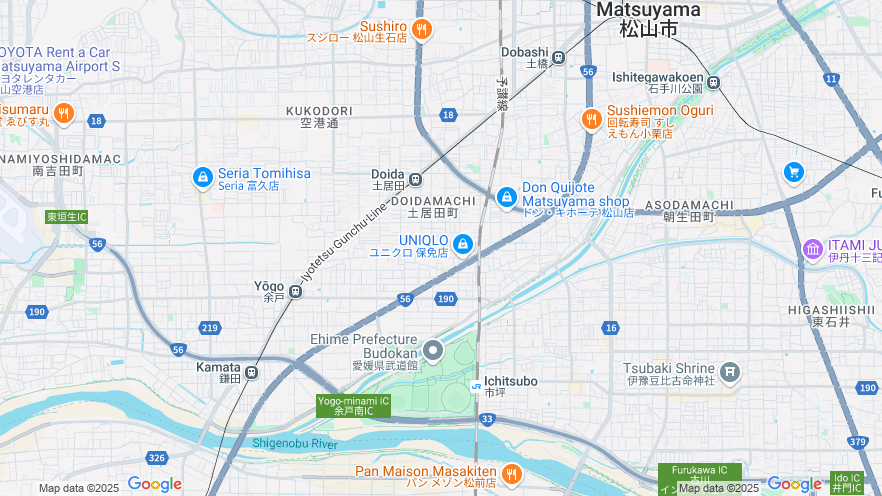The width and height of the screenshot is (882, 496).
Task: Select the ITAMI museum marker
Action: (x=813, y=248)
